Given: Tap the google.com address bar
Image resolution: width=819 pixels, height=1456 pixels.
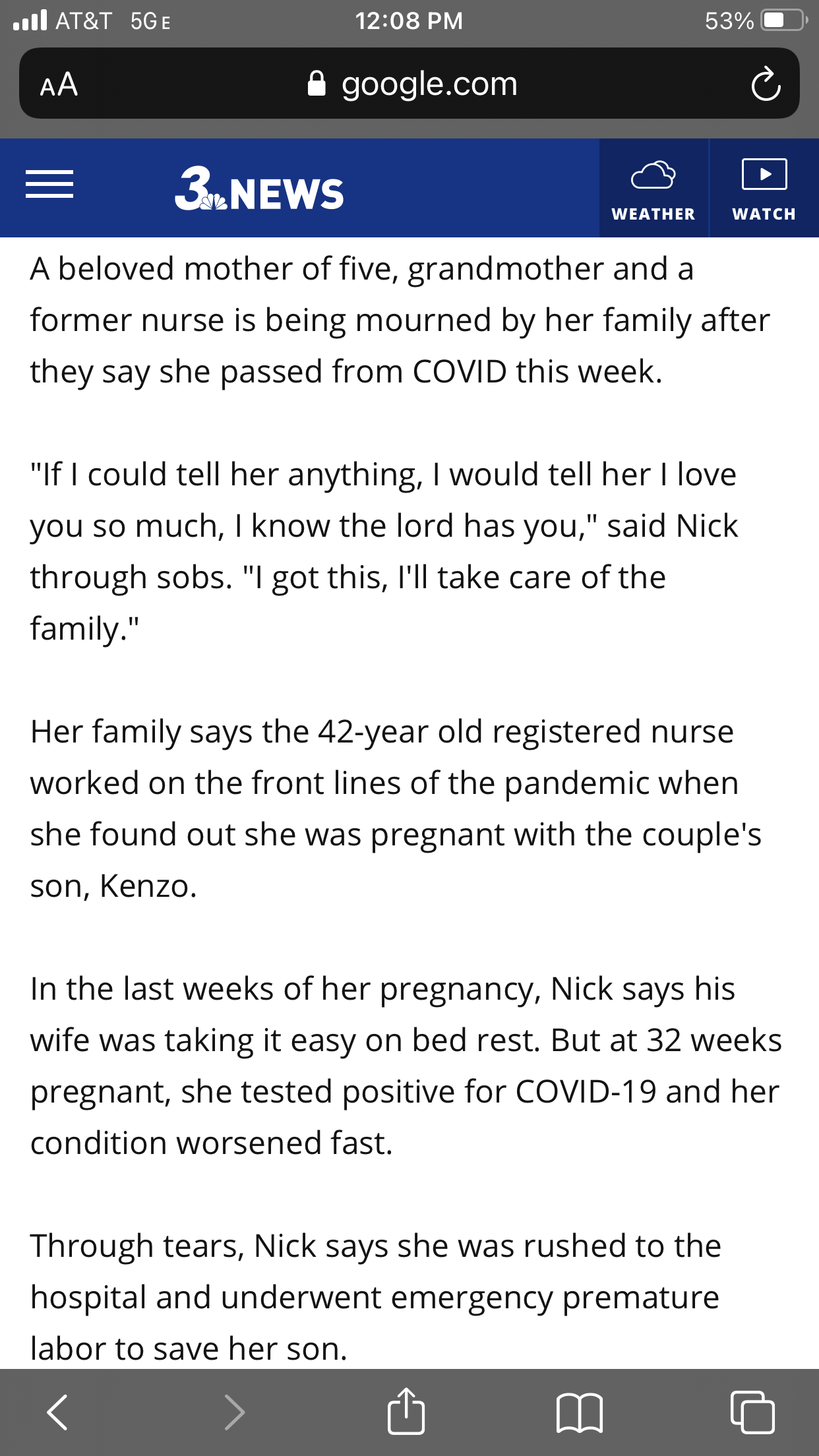Looking at the screenshot, I should (x=412, y=84).
